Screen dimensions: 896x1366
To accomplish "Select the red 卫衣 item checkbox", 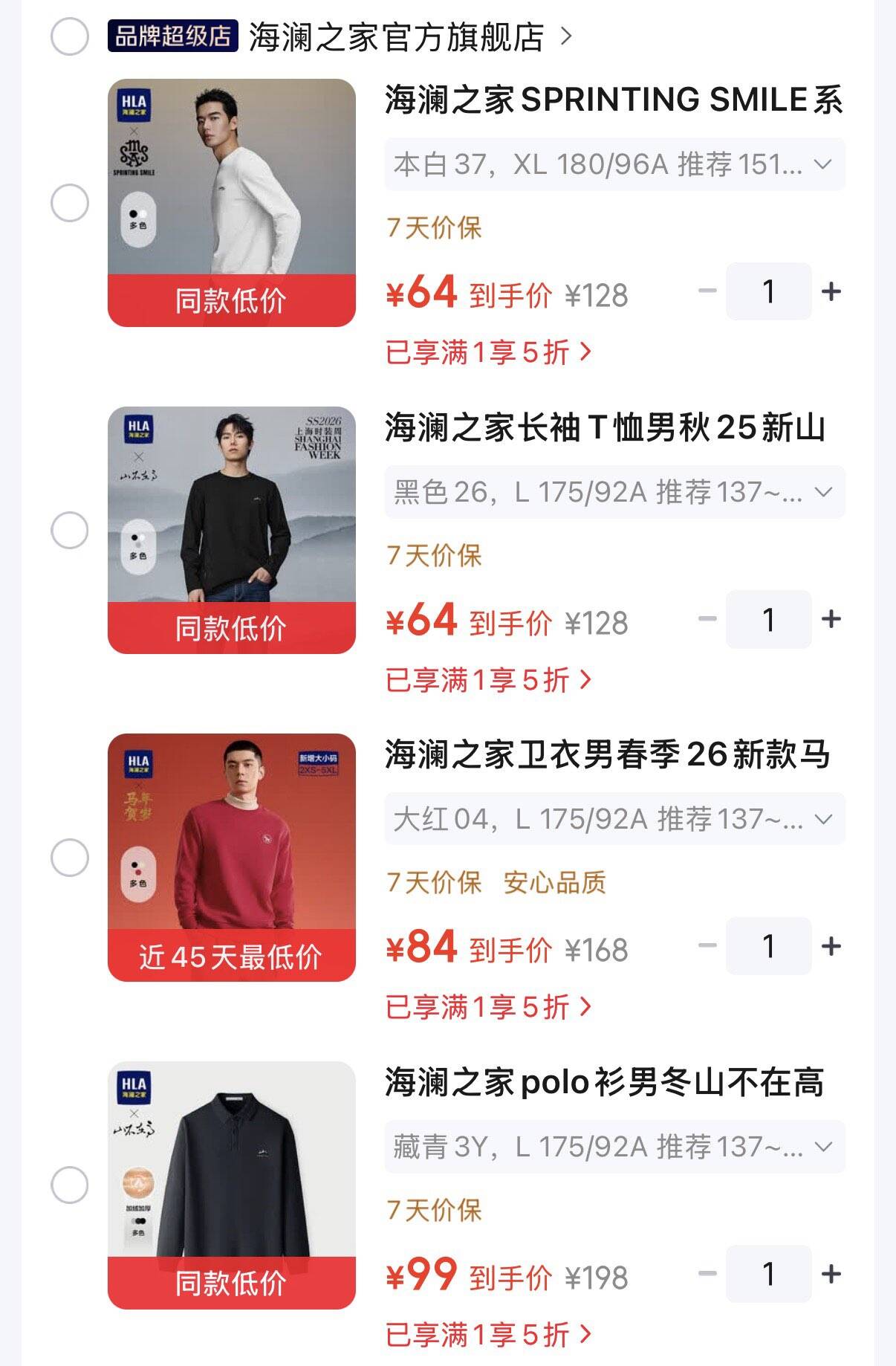I will (x=70, y=858).
